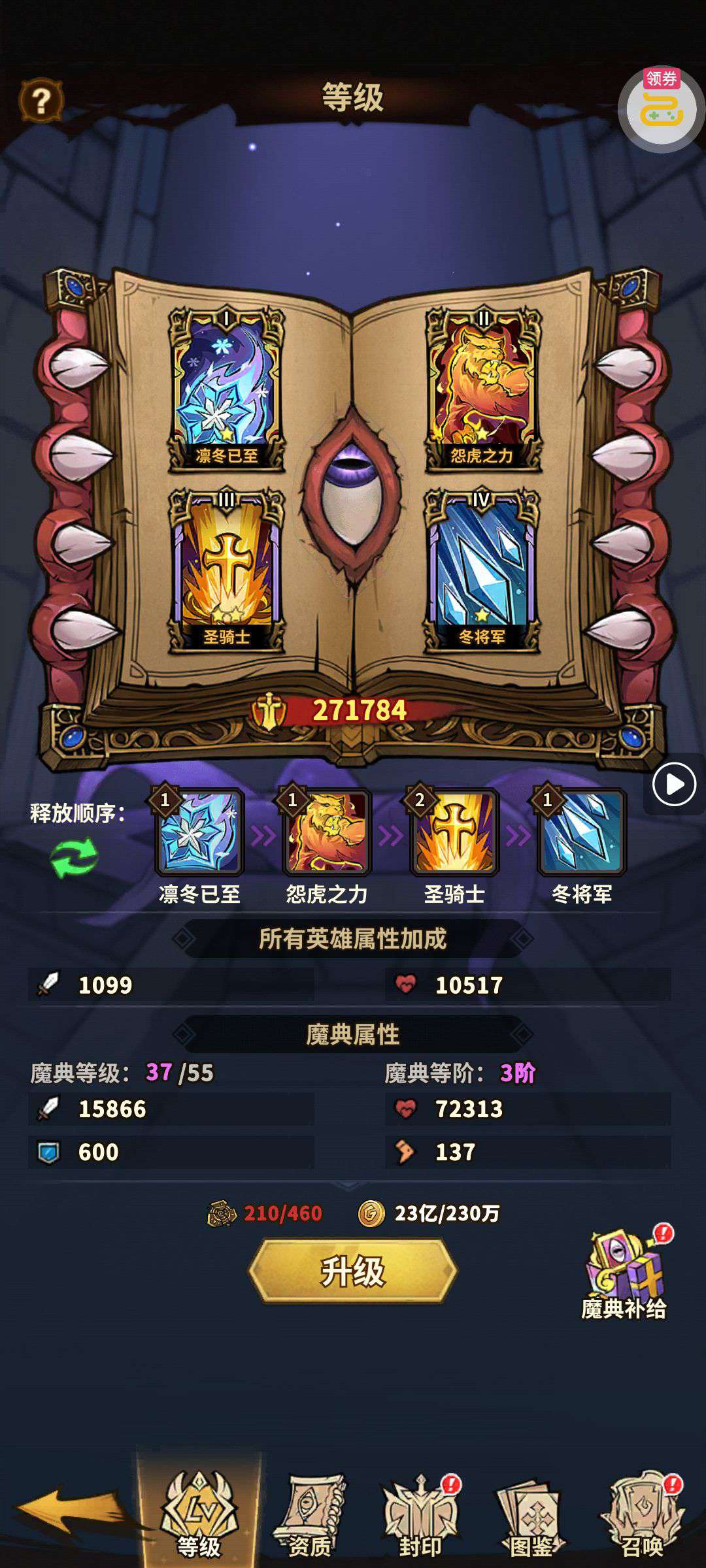This screenshot has width=706, height=1568.
Task: Tap 怨虎之力 in the release order
Action: coord(327,832)
